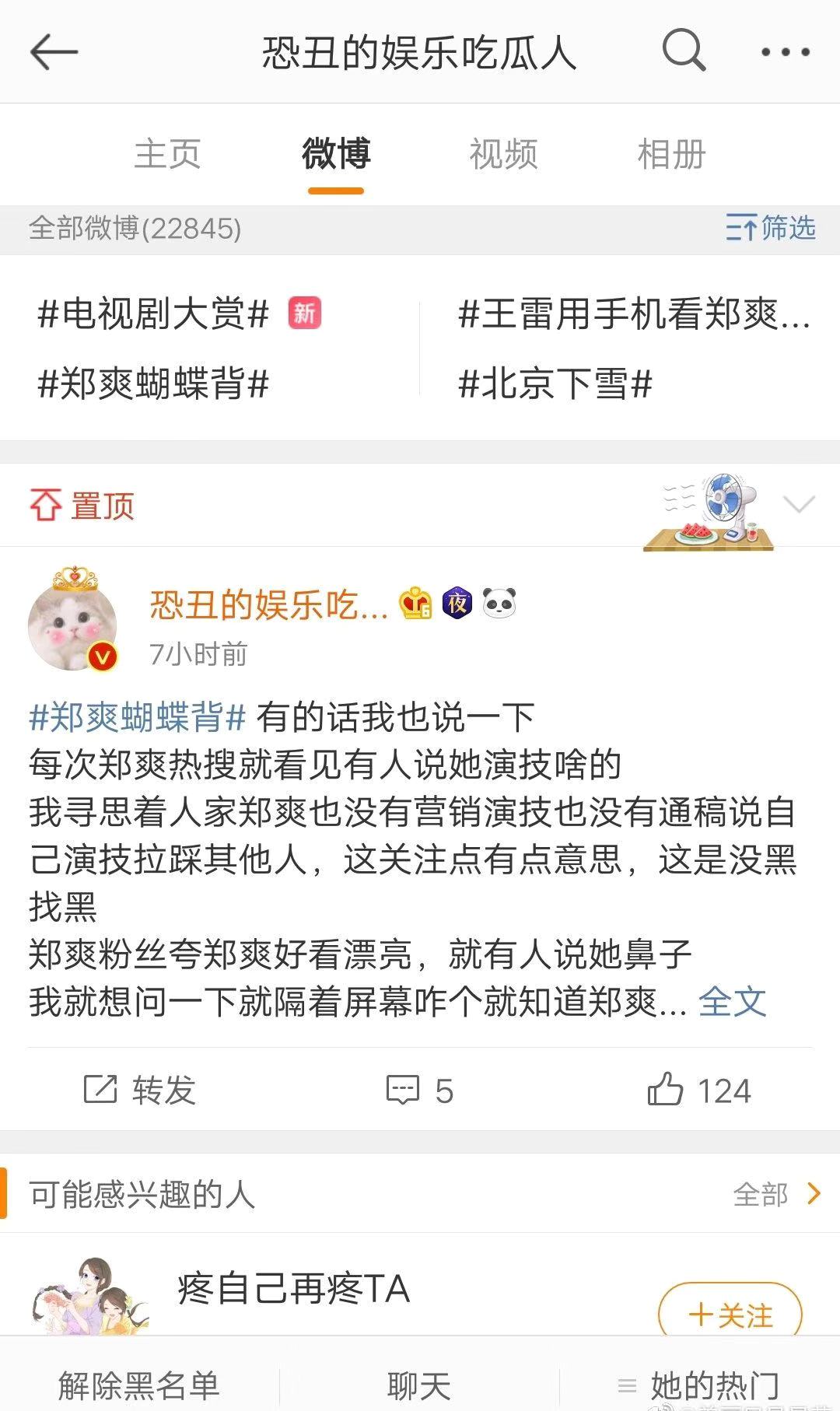Open the #郑爽蝴蝶背# trending topic row
The height and width of the screenshot is (1411, 840).
[154, 383]
